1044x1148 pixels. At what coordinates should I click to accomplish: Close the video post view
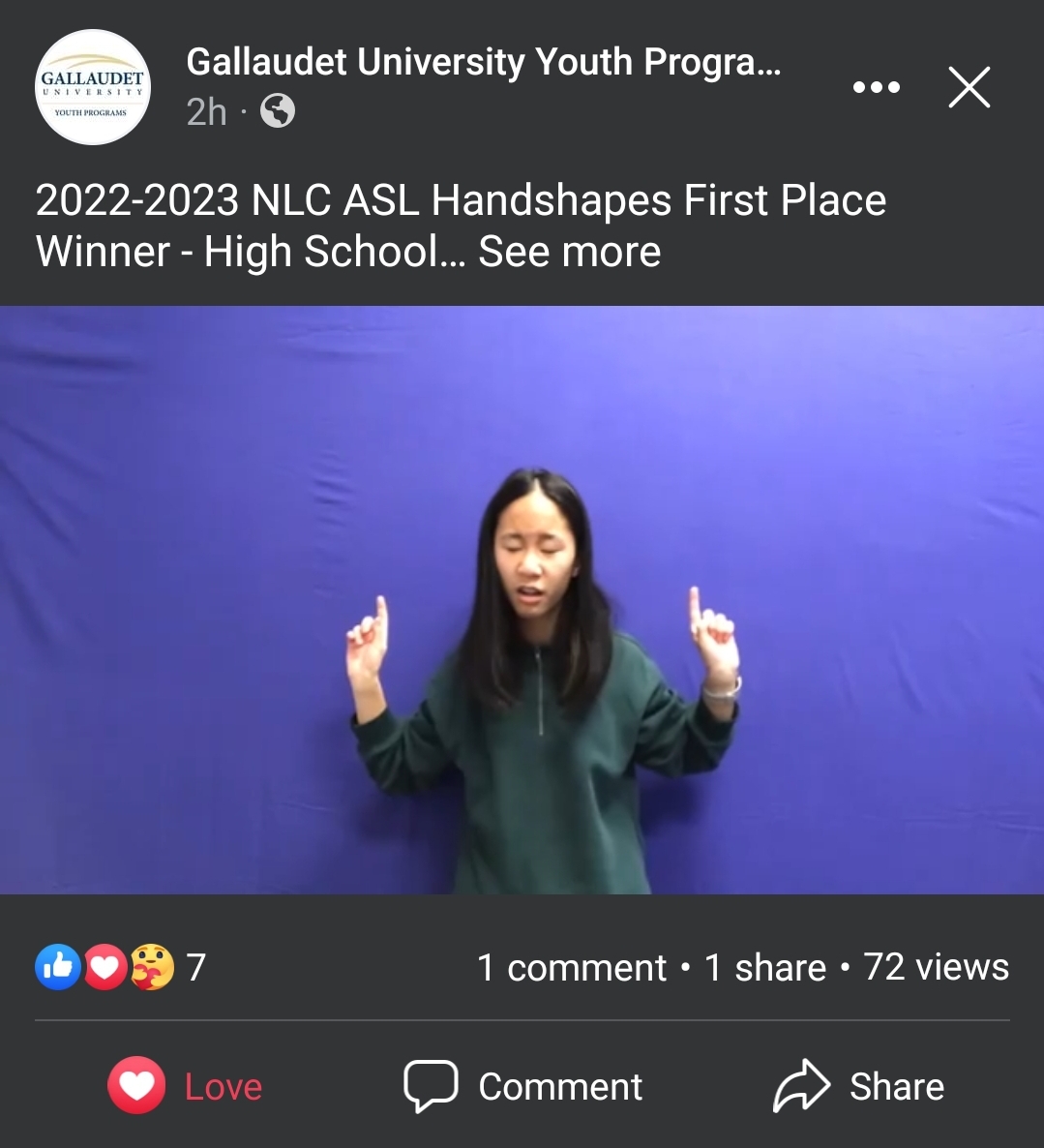969,88
